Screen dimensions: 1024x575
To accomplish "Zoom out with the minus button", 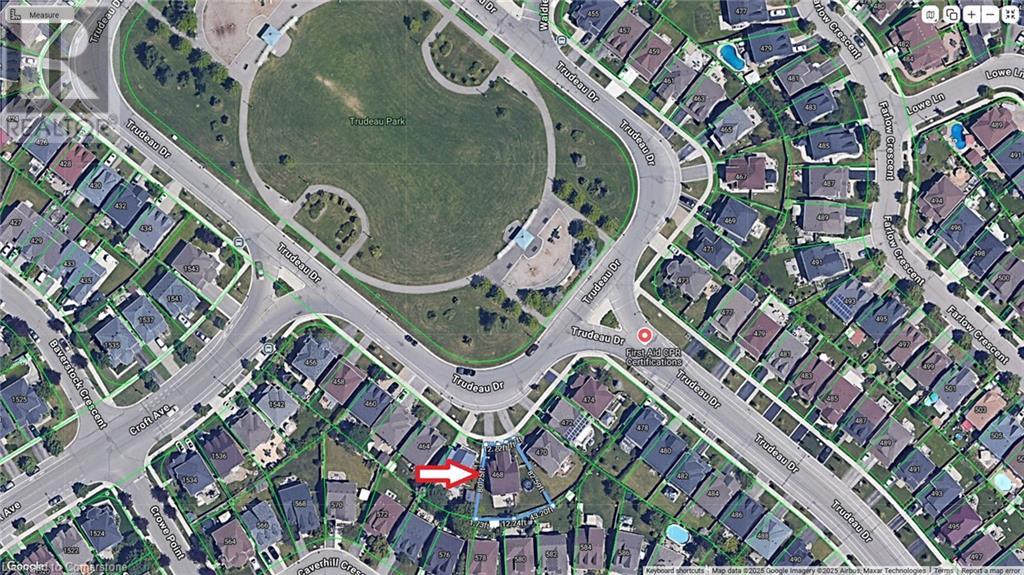I will 990,14.
